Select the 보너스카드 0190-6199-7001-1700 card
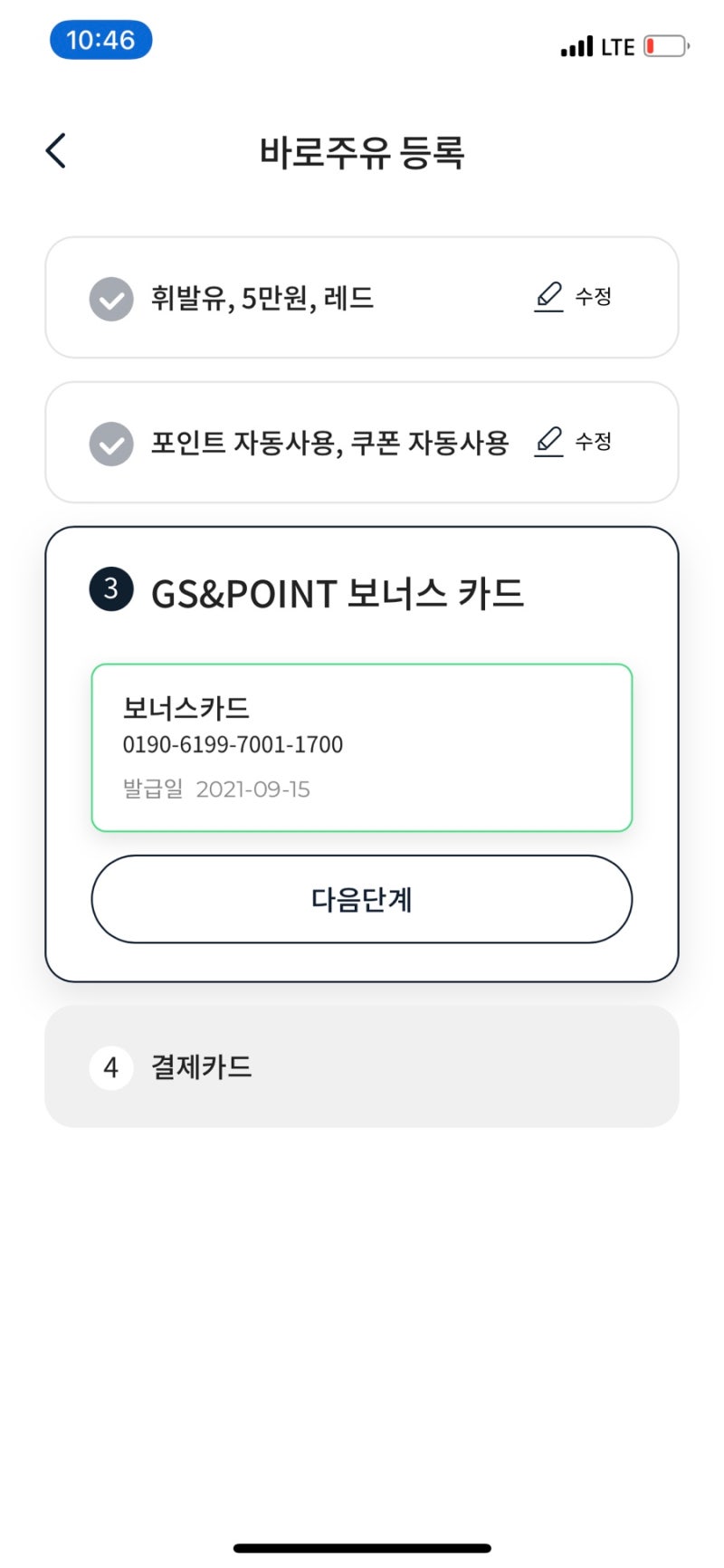This screenshot has width=724, height=1568. click(x=362, y=748)
